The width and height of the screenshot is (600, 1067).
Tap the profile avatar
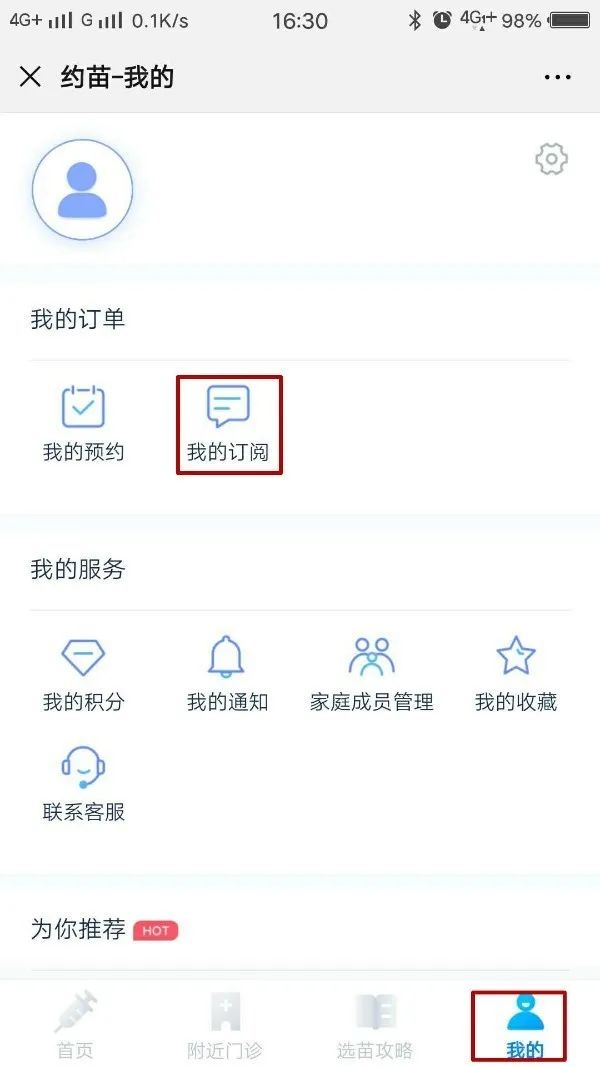click(x=82, y=190)
